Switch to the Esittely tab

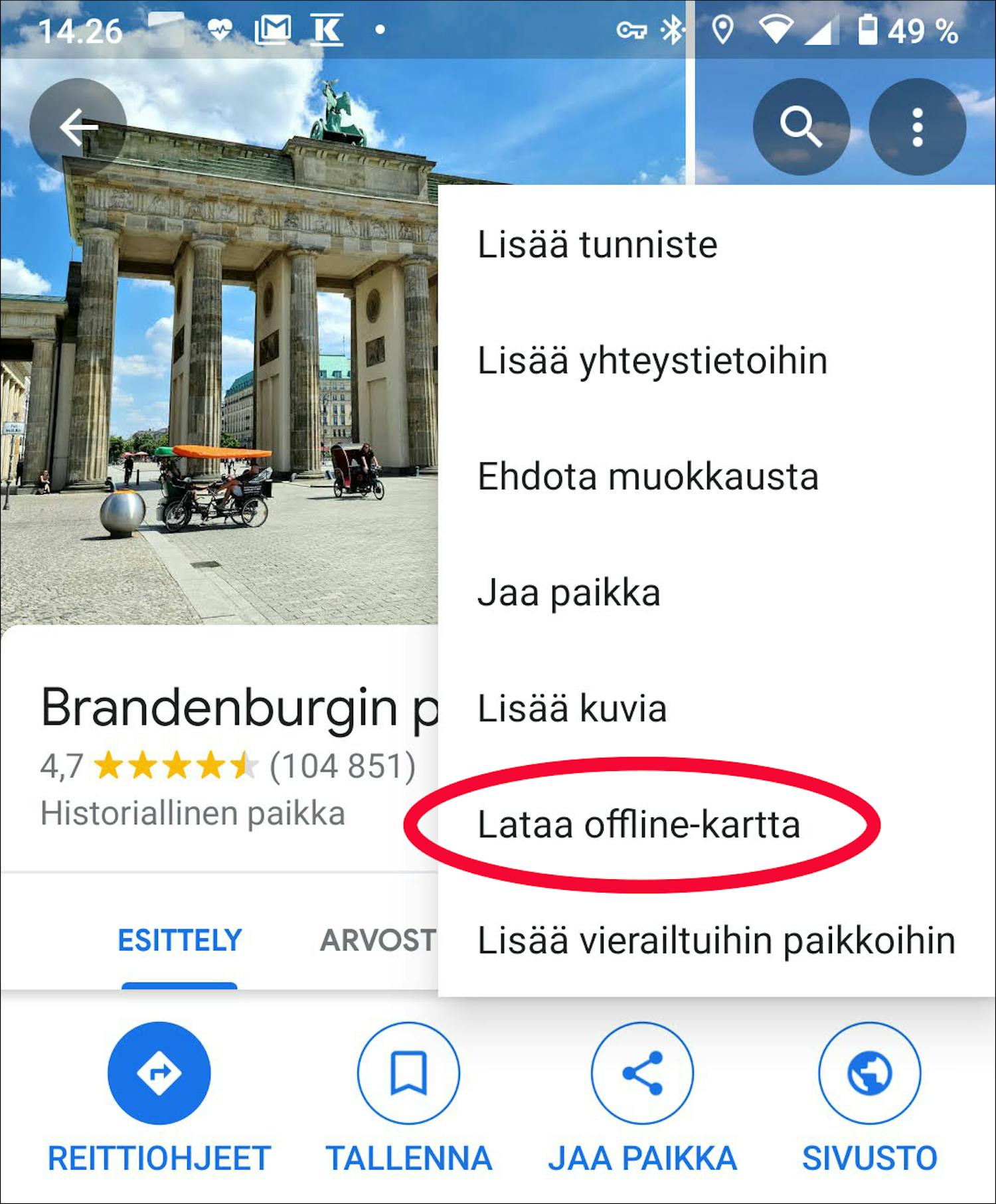(x=179, y=940)
